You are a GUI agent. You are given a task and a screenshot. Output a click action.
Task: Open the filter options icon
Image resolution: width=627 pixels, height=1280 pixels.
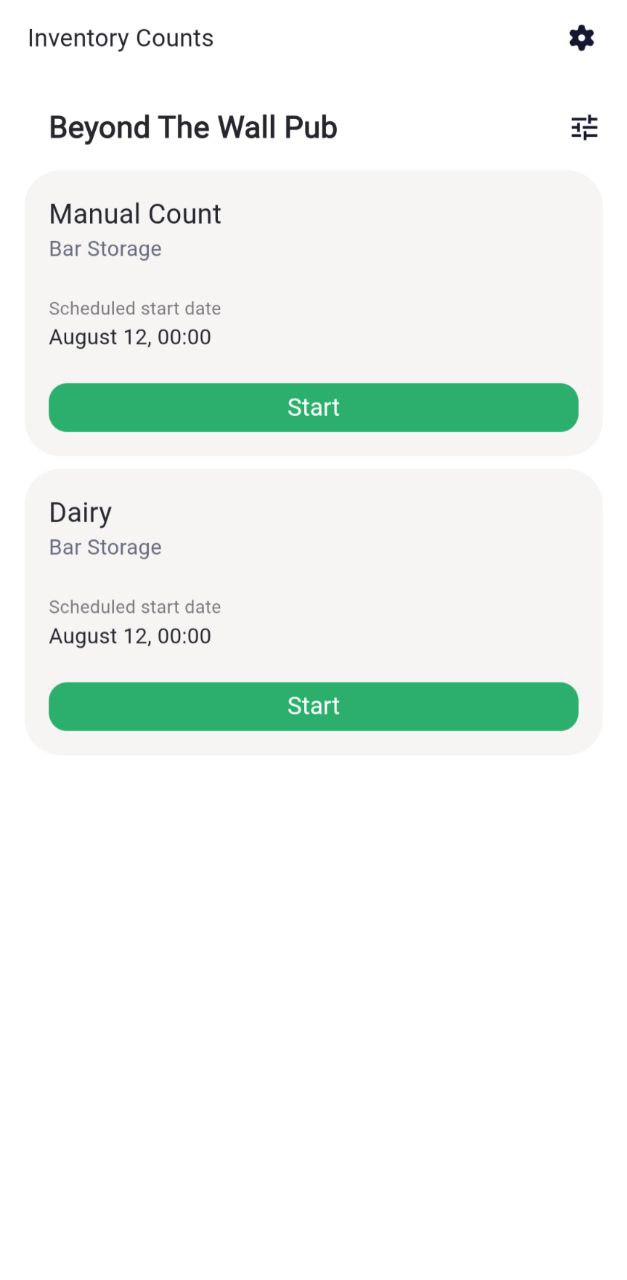[x=584, y=127]
